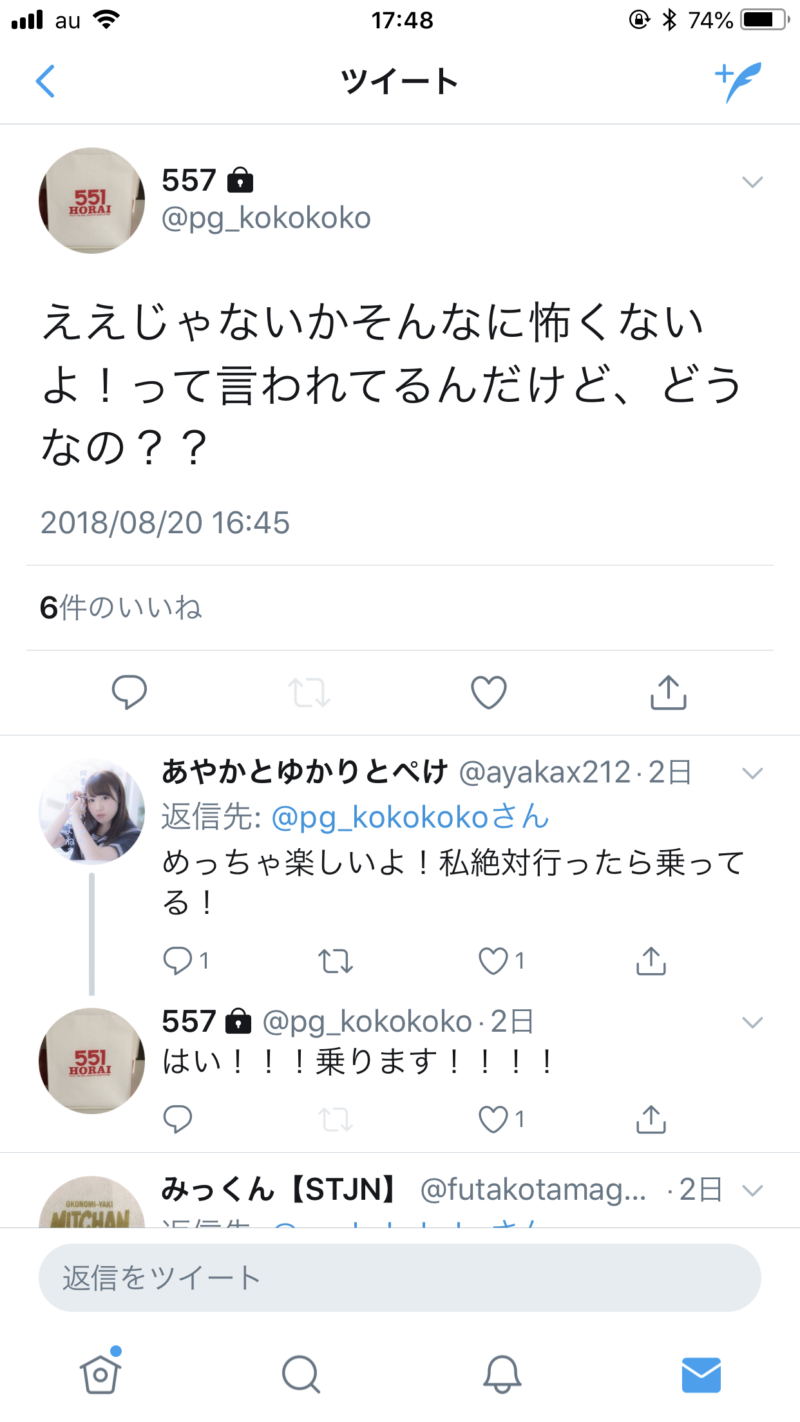The height and width of the screenshot is (1422, 800).
Task: Open 557's profile picture on the main tweet
Action: click(91, 200)
